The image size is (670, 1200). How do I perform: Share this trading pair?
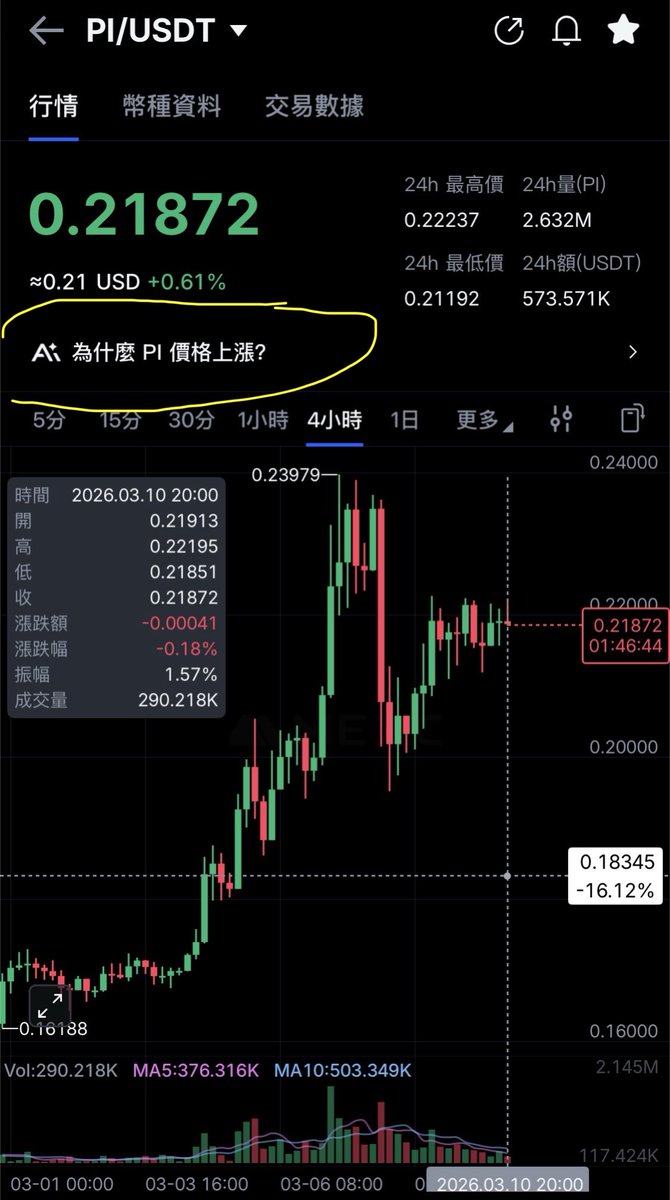point(509,31)
